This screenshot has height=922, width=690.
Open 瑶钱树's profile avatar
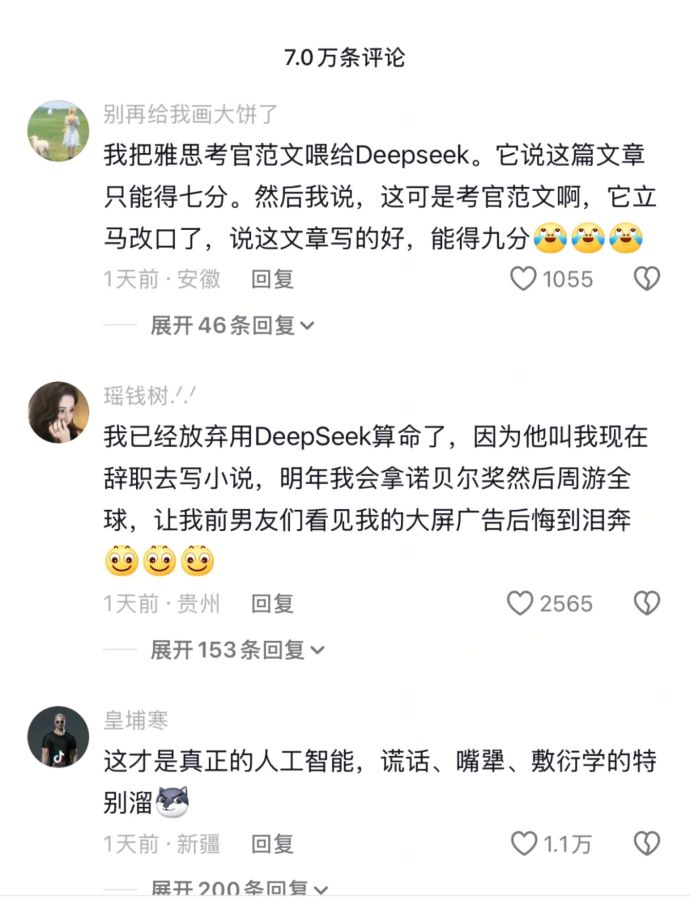pyautogui.click(x=58, y=412)
